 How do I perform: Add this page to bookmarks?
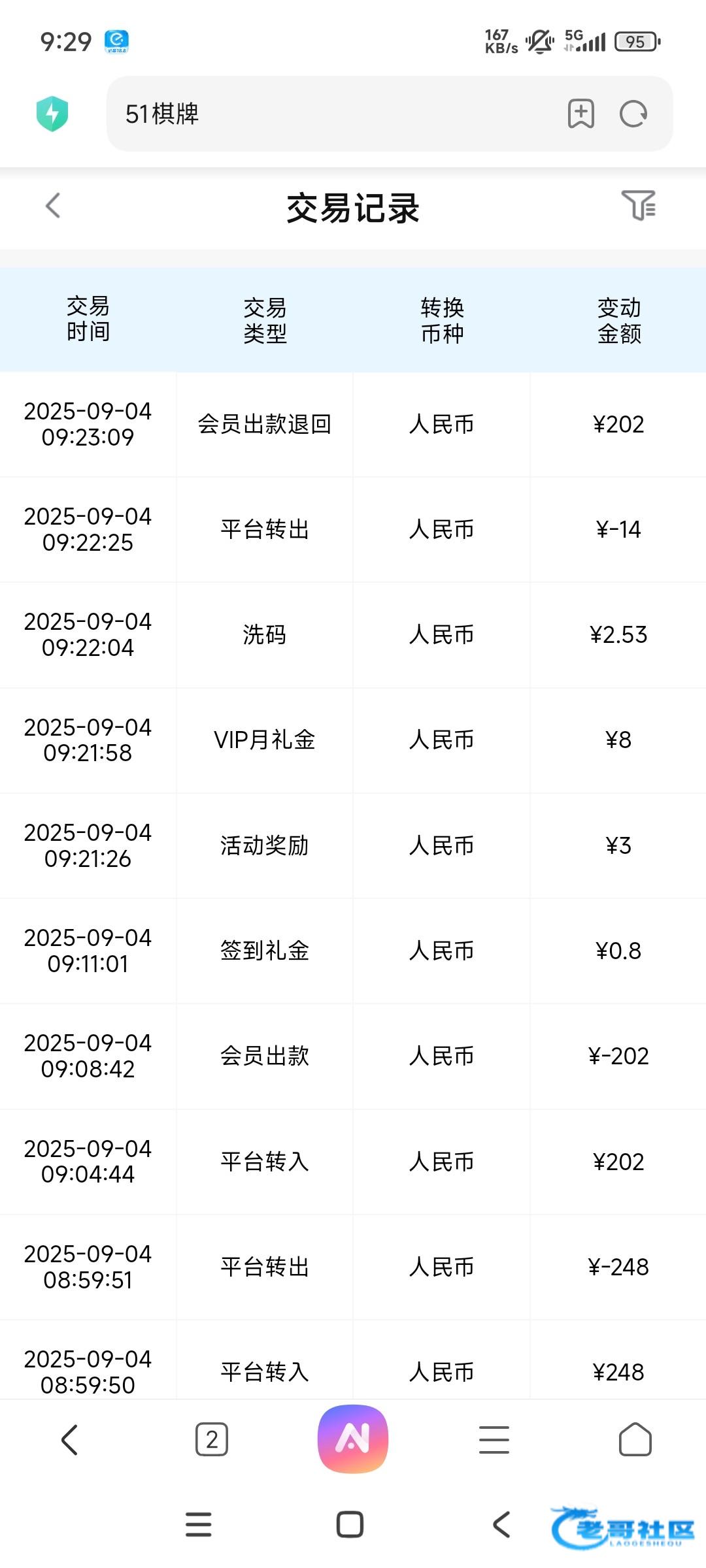(x=580, y=114)
